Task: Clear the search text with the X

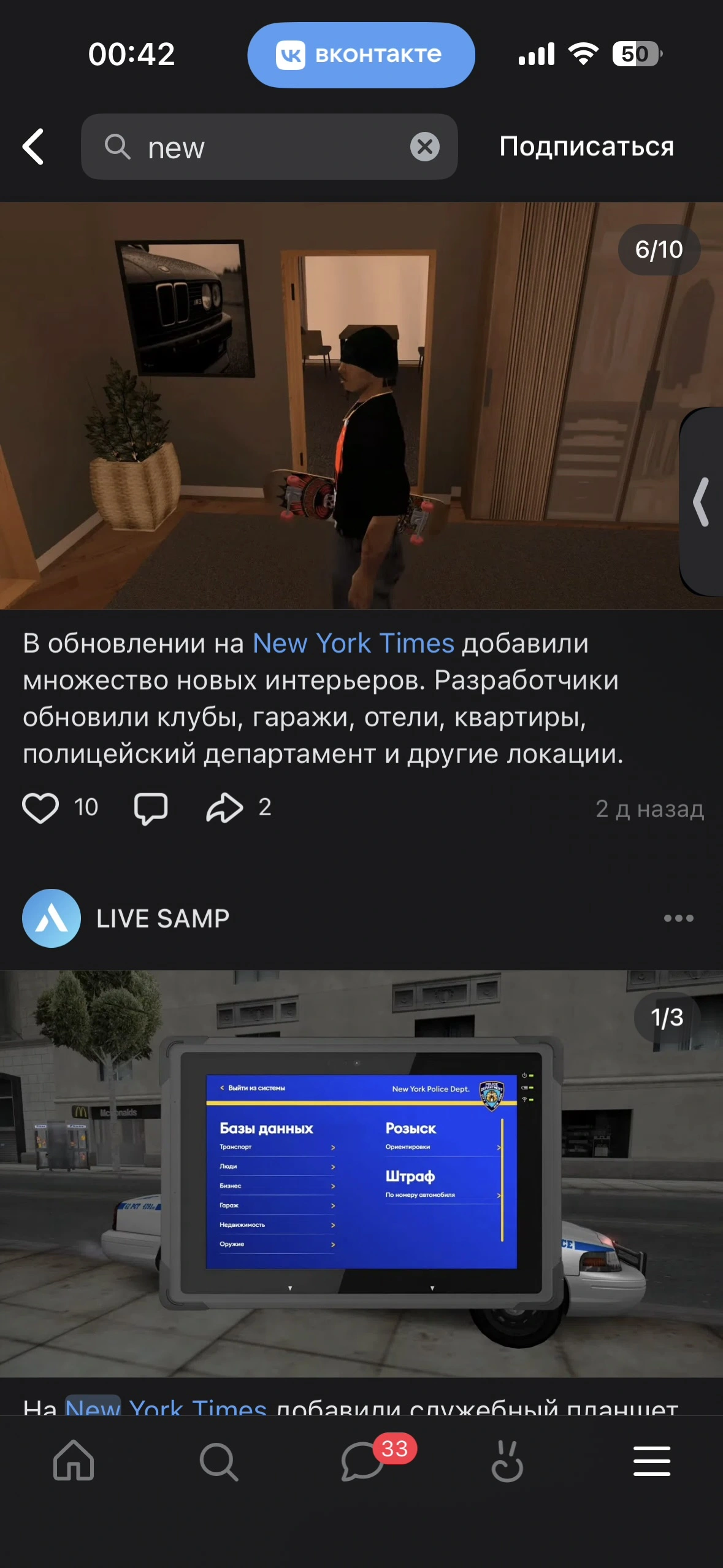Action: coord(424,147)
